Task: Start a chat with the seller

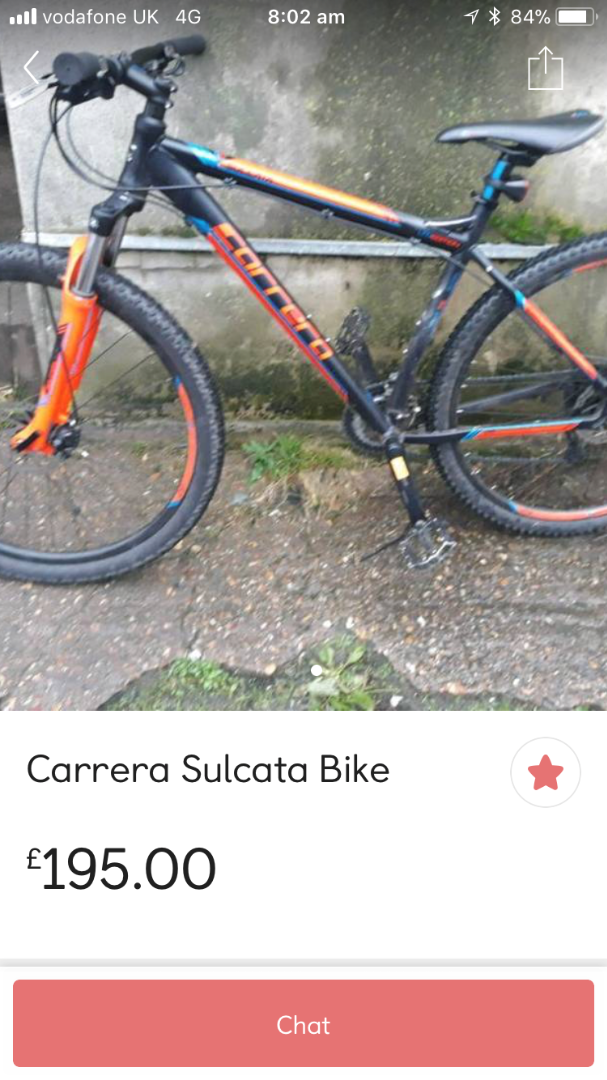Action: point(303,1024)
